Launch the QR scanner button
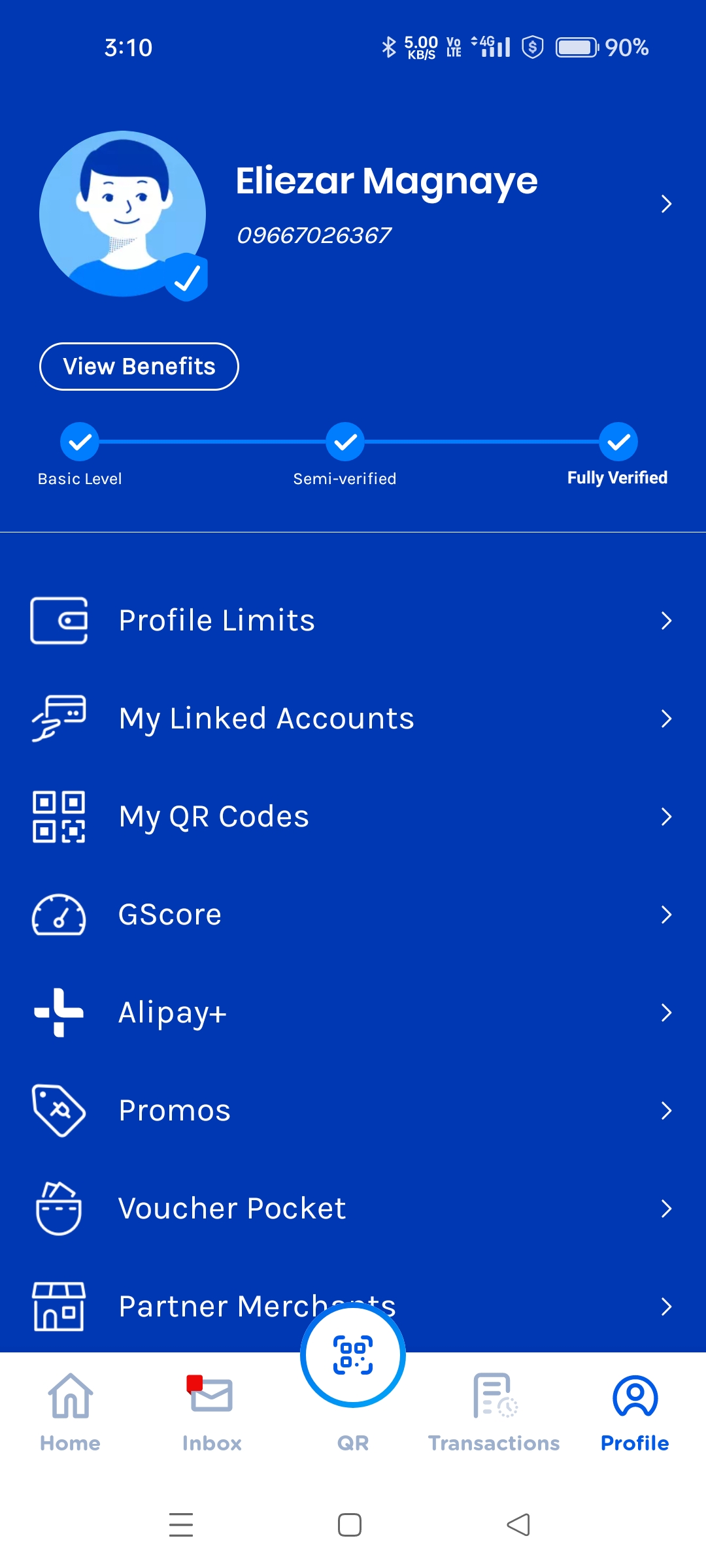Image resolution: width=706 pixels, height=1568 pixels. point(353,1356)
